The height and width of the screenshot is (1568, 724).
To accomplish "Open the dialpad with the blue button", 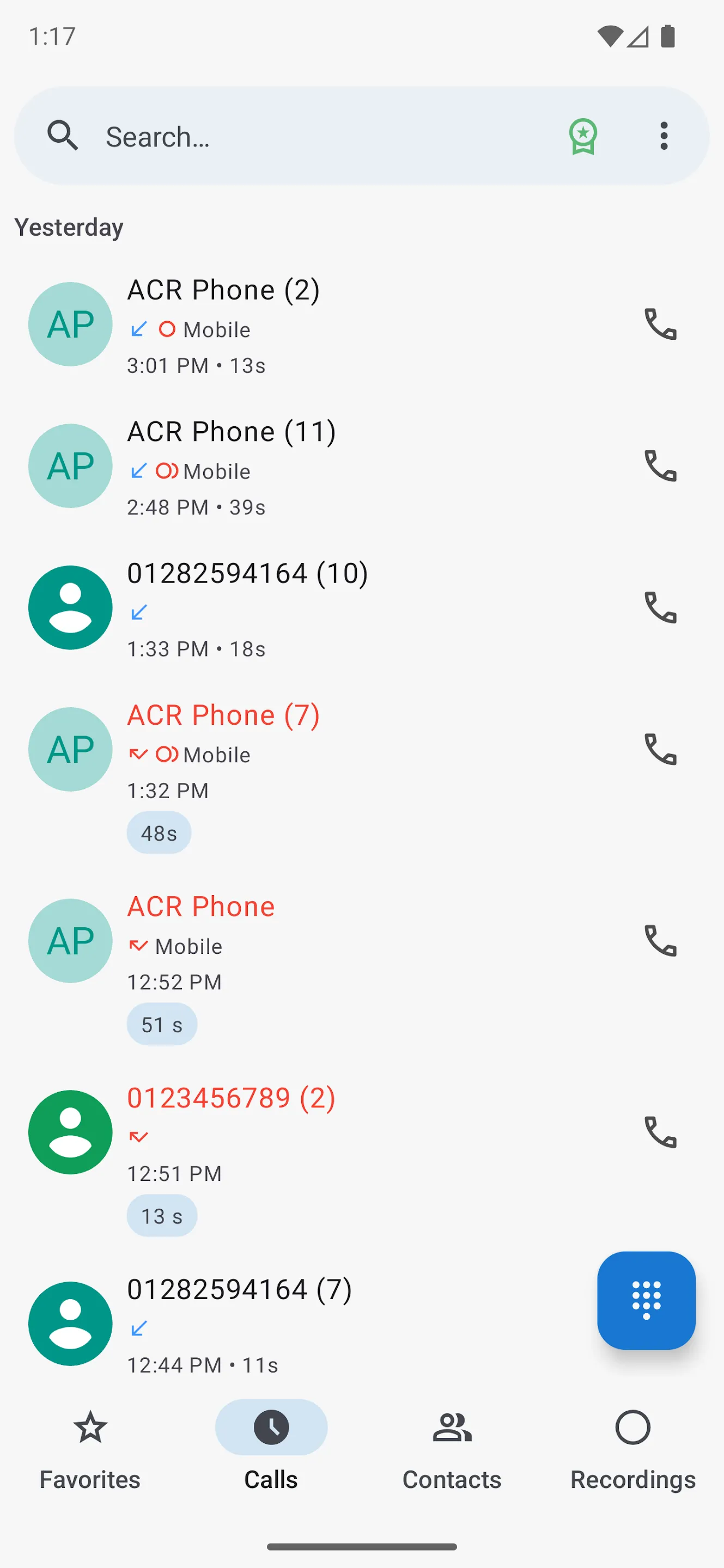I will 646,1300.
